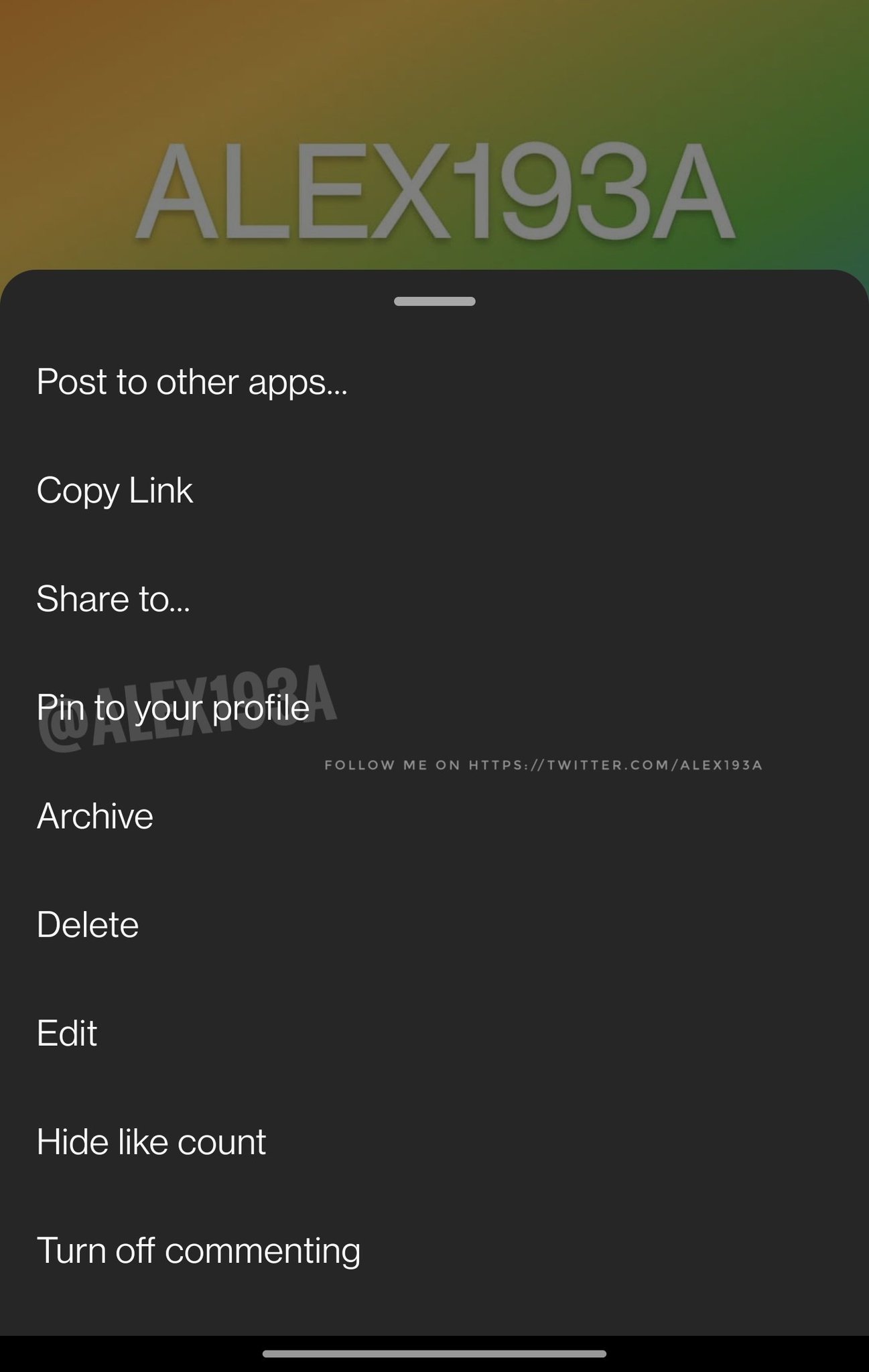The image size is (869, 1372).
Task: Turn off commenting for this post
Action: pos(198,1251)
